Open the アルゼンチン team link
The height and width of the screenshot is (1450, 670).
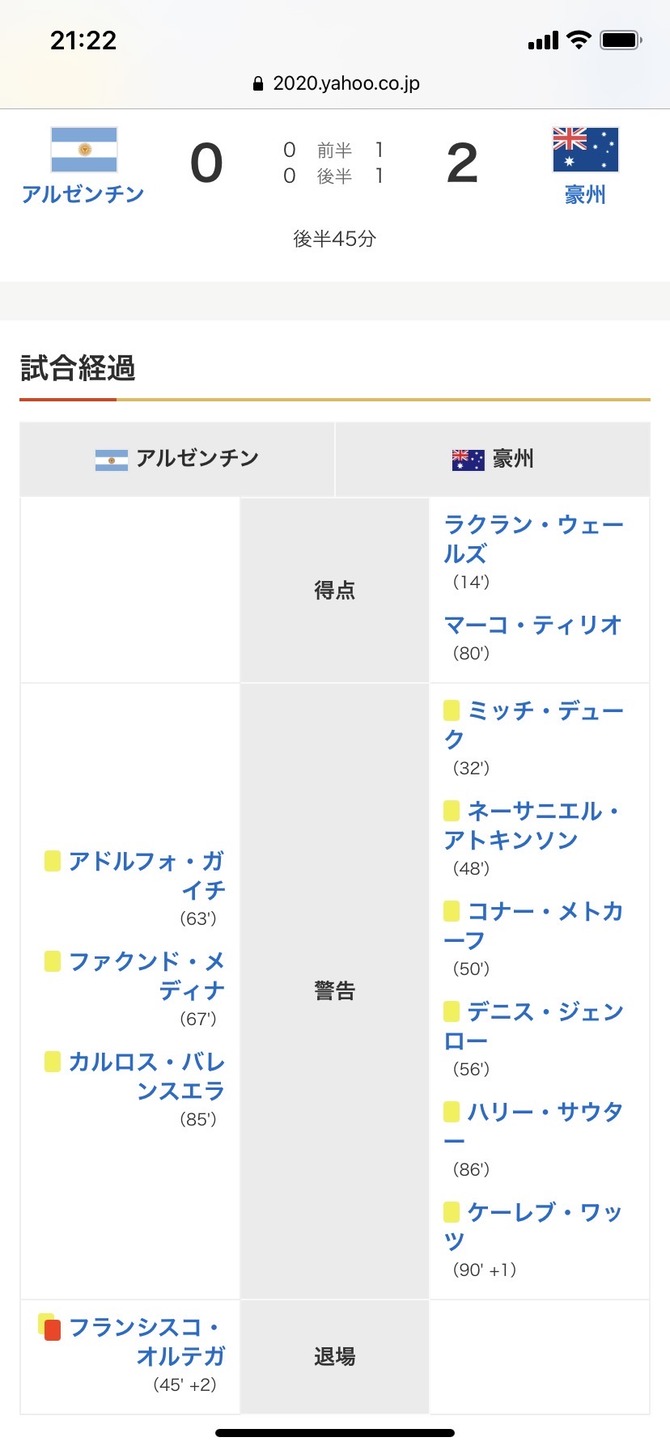point(83,194)
